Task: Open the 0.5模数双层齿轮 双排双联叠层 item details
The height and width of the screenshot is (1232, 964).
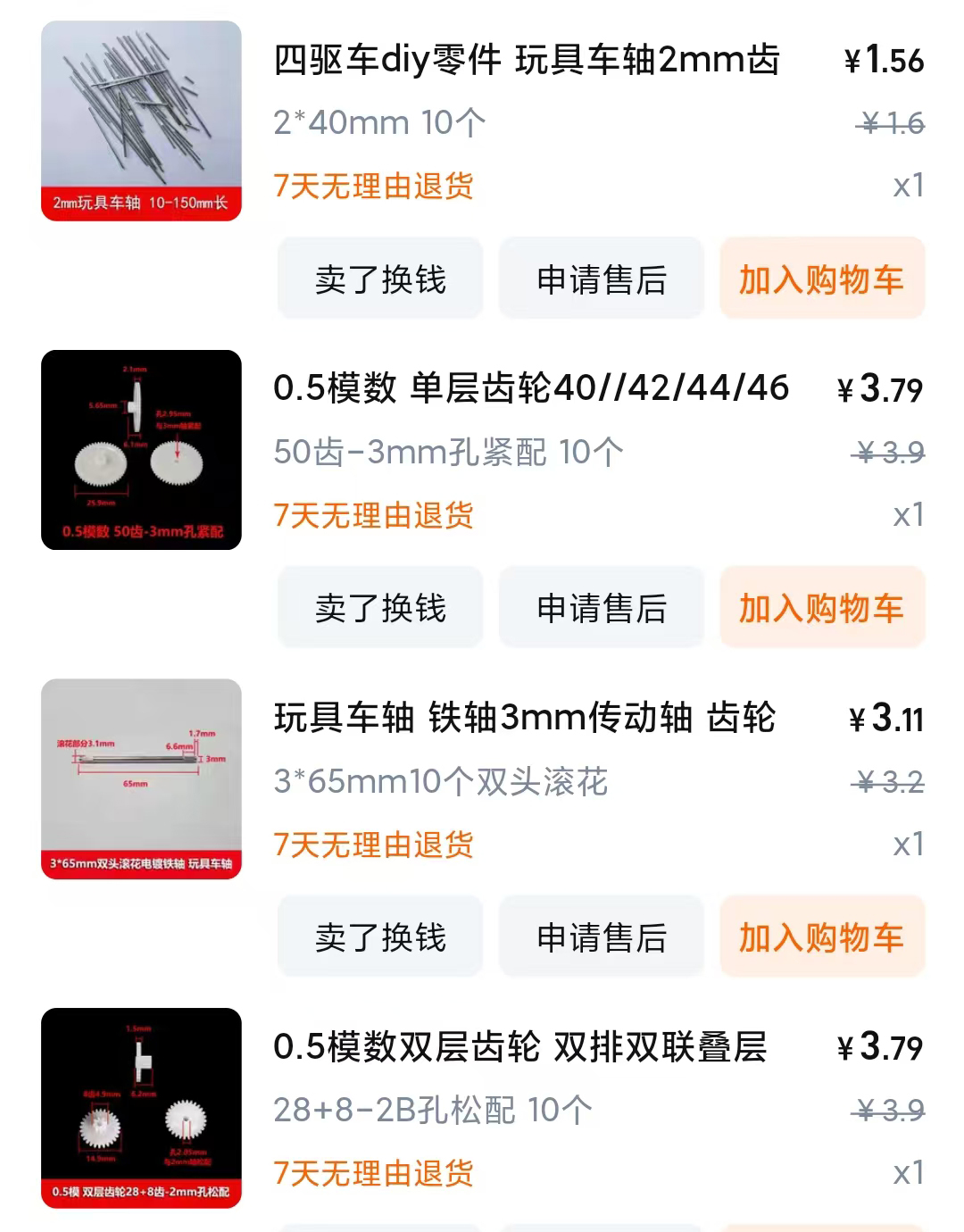Action: tap(519, 1047)
